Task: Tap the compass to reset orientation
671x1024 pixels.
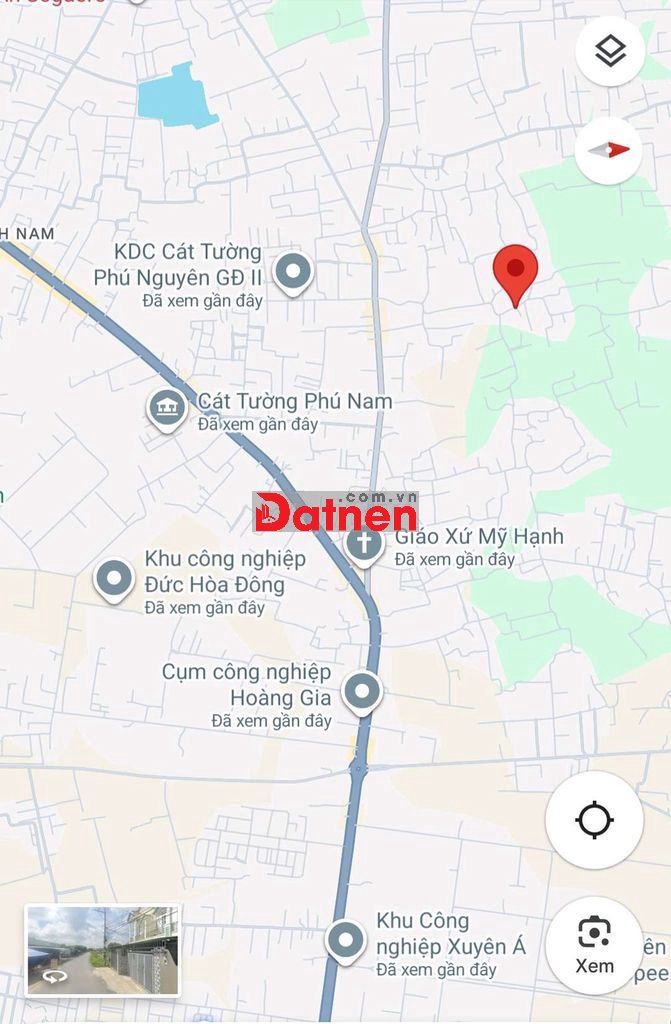Action: (609, 150)
